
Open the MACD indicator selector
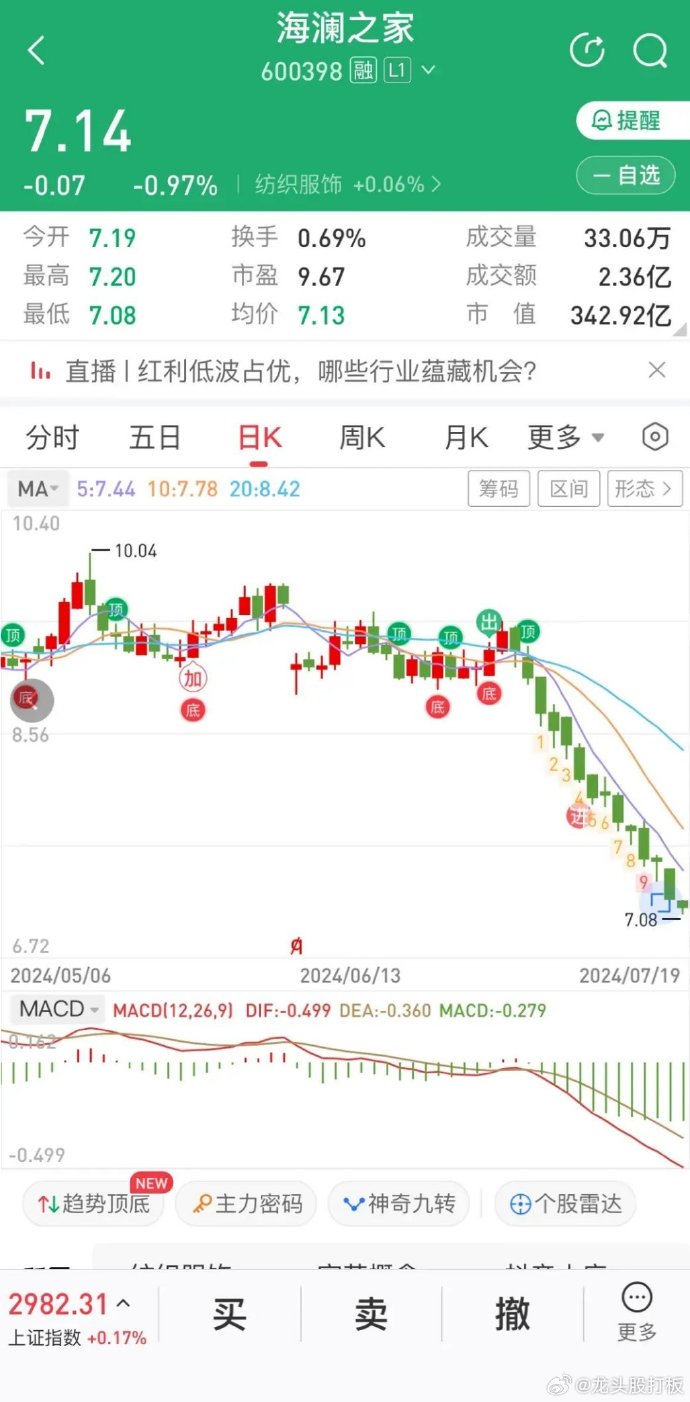58,1010
